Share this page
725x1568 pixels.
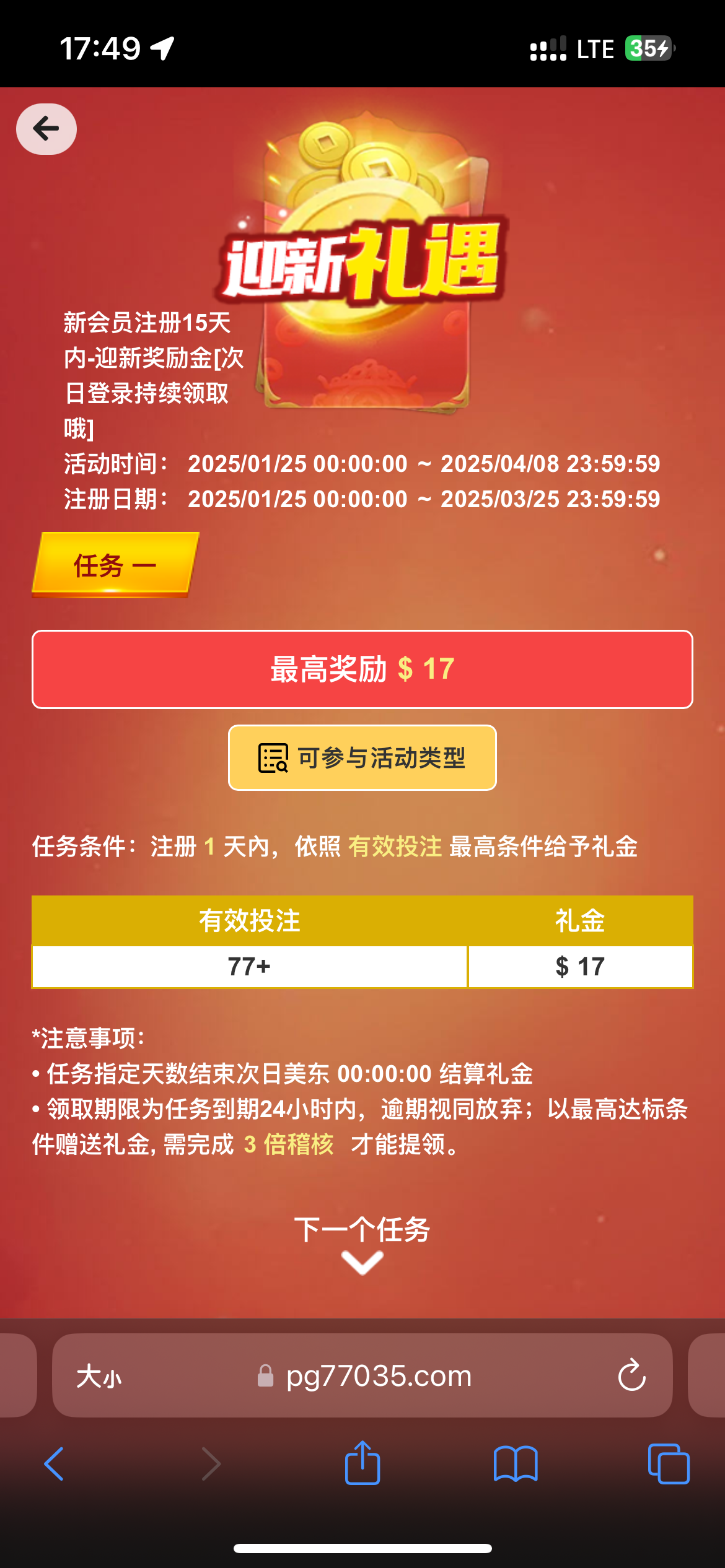[362, 1463]
